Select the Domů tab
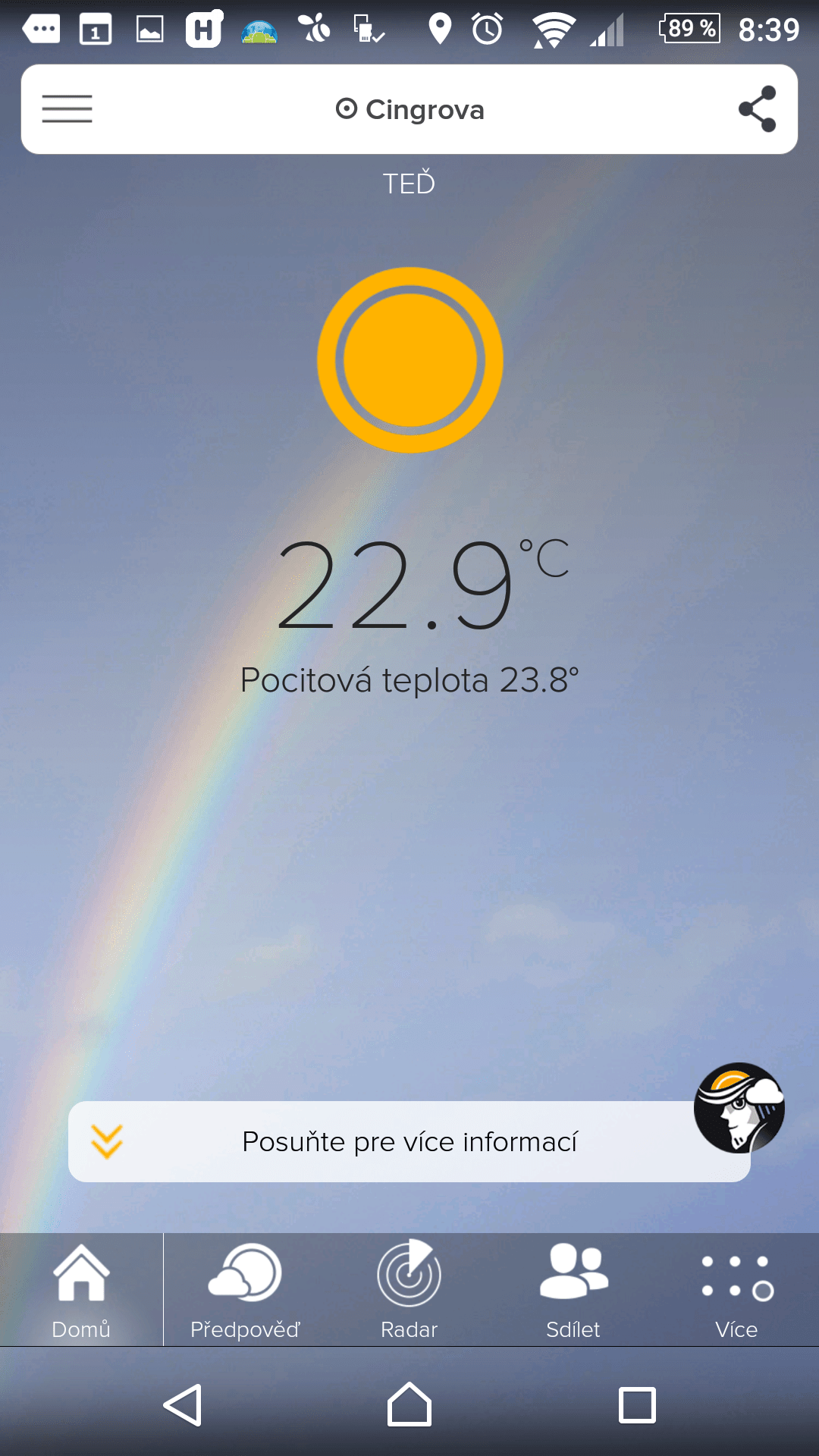Viewport: 819px width, 1456px height. coord(81,1291)
